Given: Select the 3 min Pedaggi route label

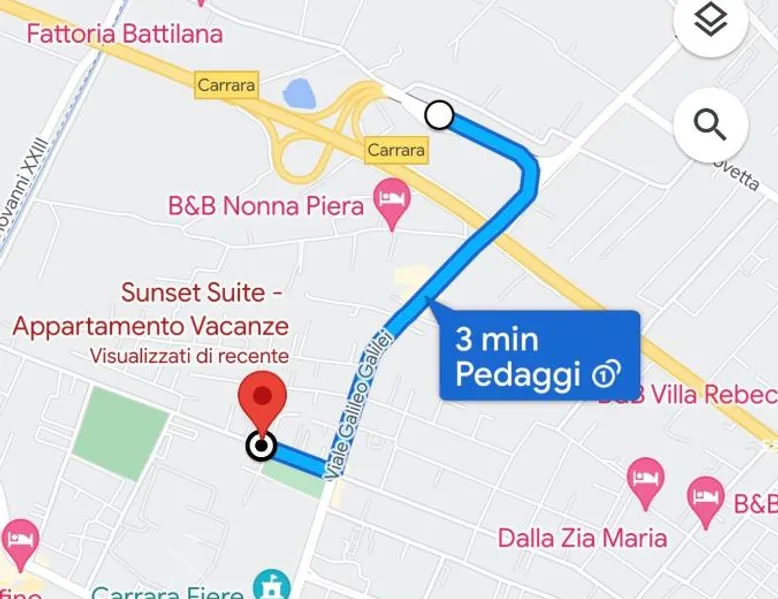Looking at the screenshot, I should click(539, 356).
